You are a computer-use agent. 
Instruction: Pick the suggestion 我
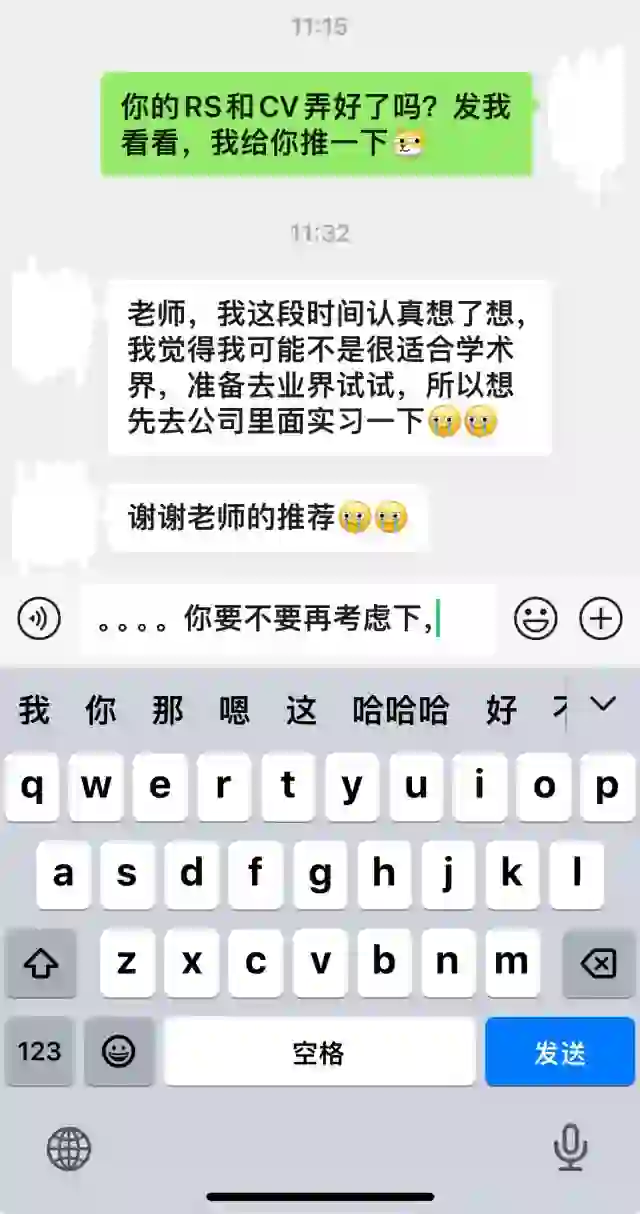34,711
